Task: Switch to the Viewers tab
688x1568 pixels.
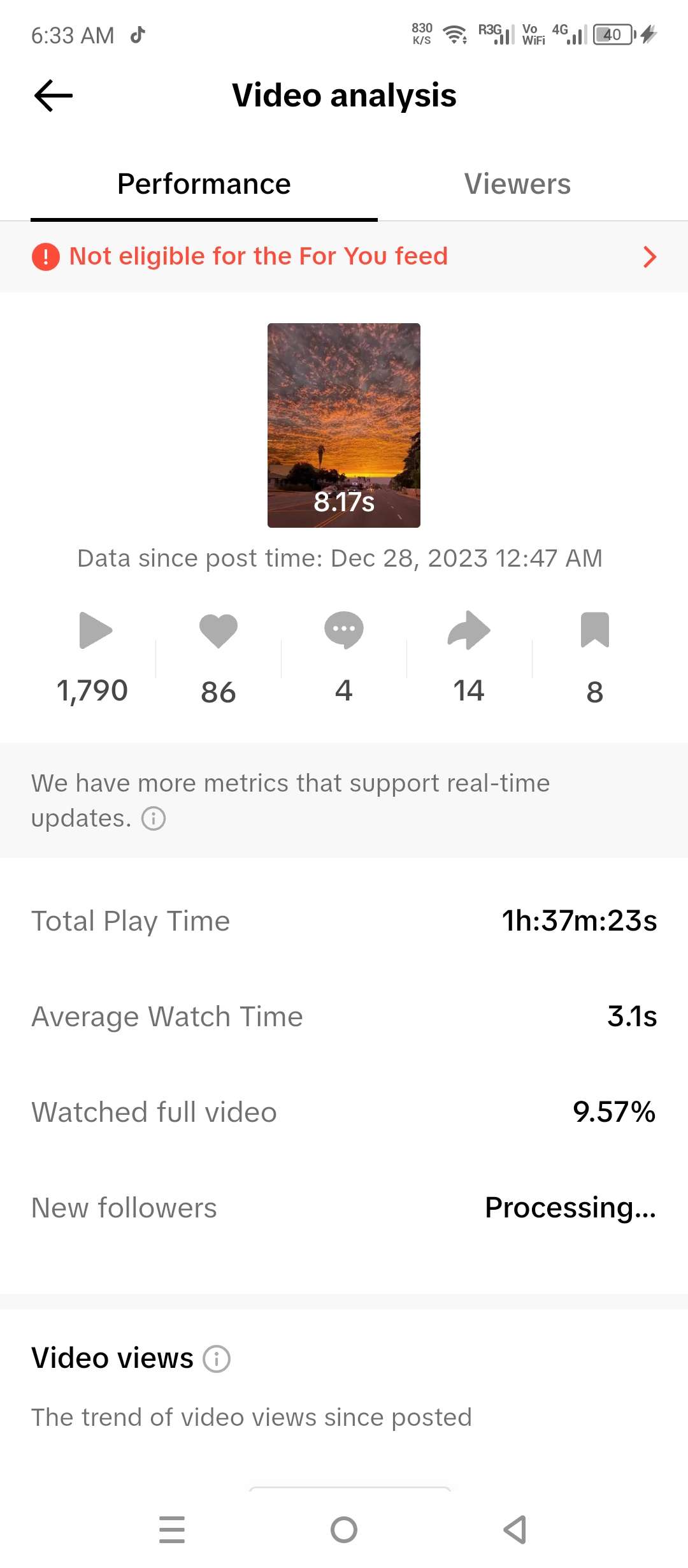Action: 517,184
